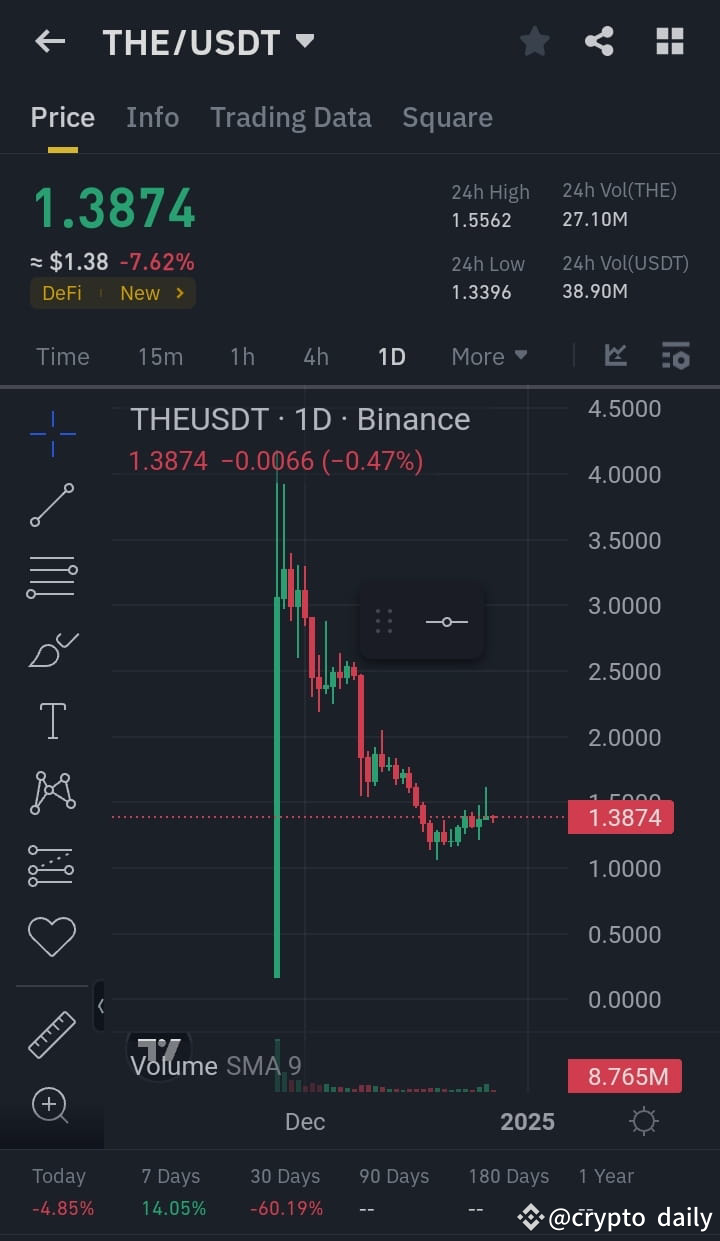Select the measure ruler tool
Screen dimensions: 720x1241
52,1034
